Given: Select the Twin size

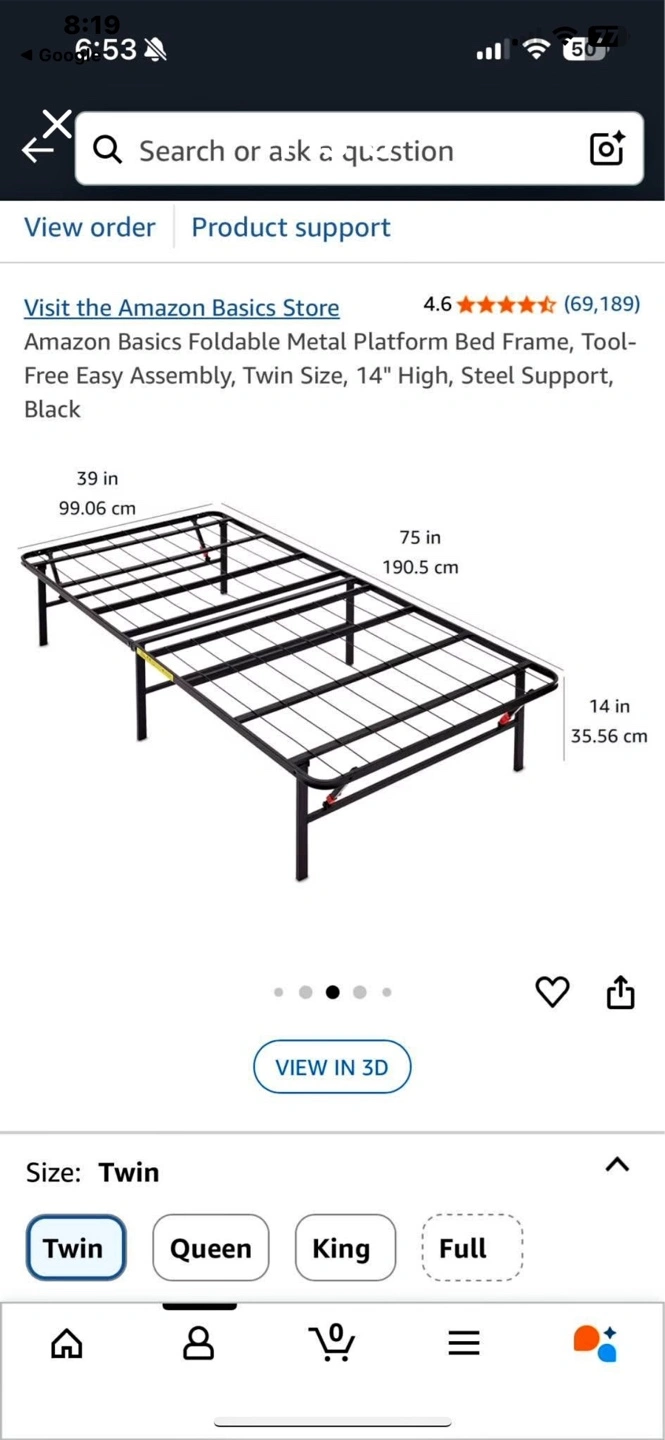Looking at the screenshot, I should (x=74, y=1248).
